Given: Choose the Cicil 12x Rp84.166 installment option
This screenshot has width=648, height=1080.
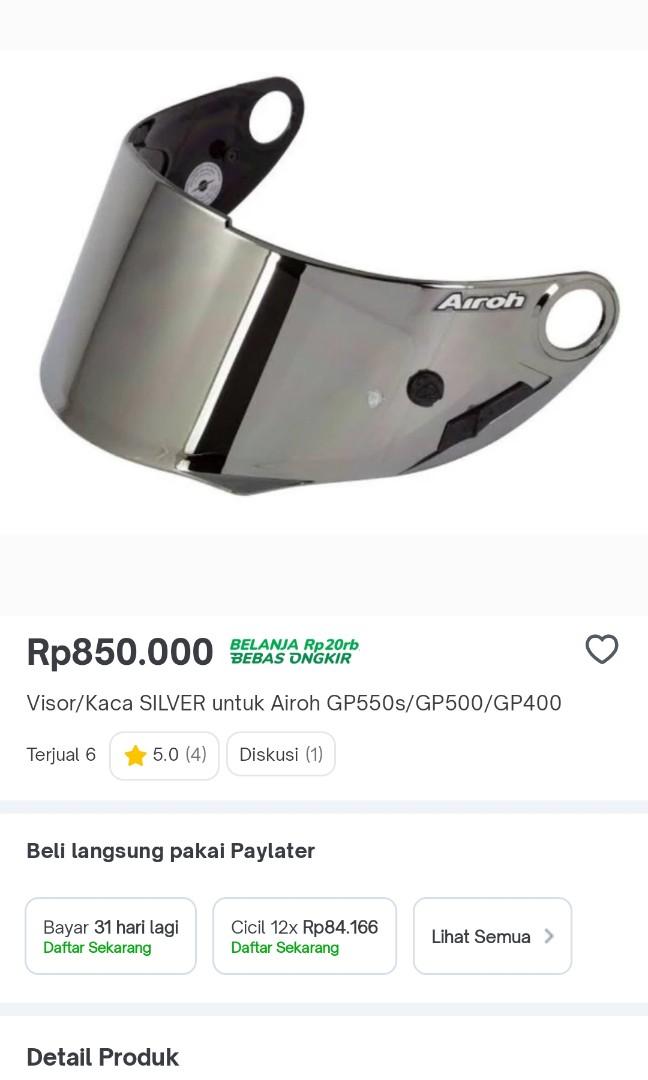Looking at the screenshot, I should tap(304, 936).
